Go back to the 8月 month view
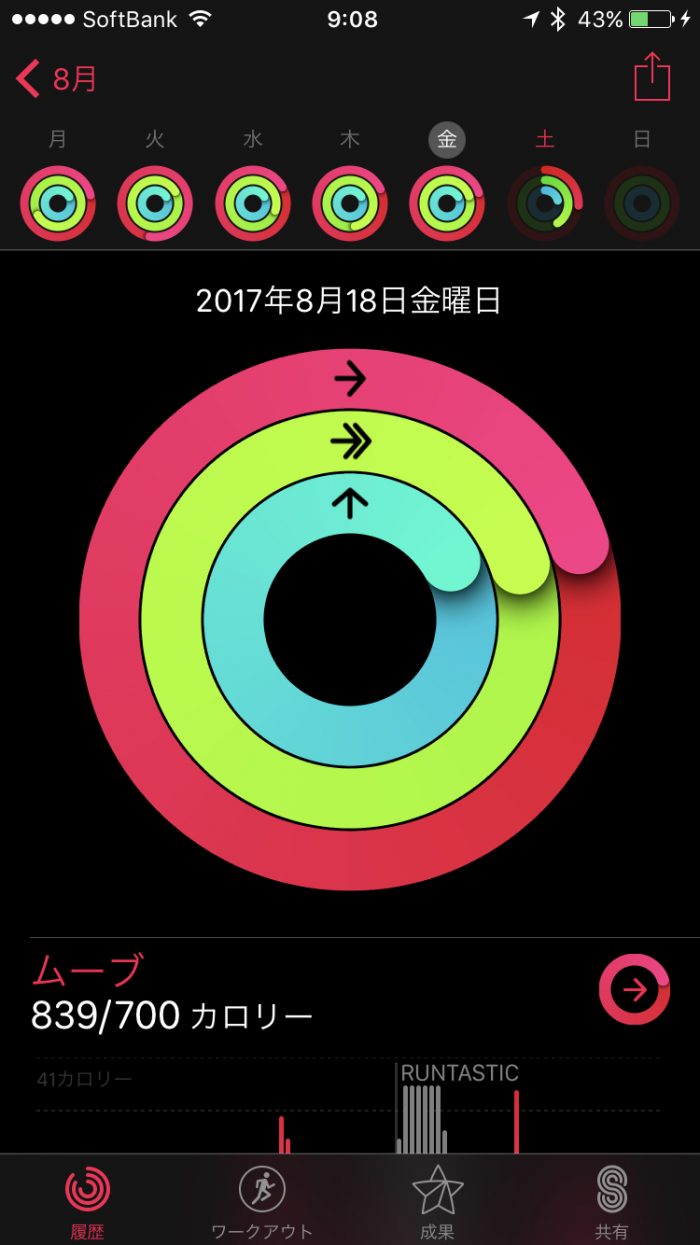700x1245 pixels. click(x=58, y=79)
